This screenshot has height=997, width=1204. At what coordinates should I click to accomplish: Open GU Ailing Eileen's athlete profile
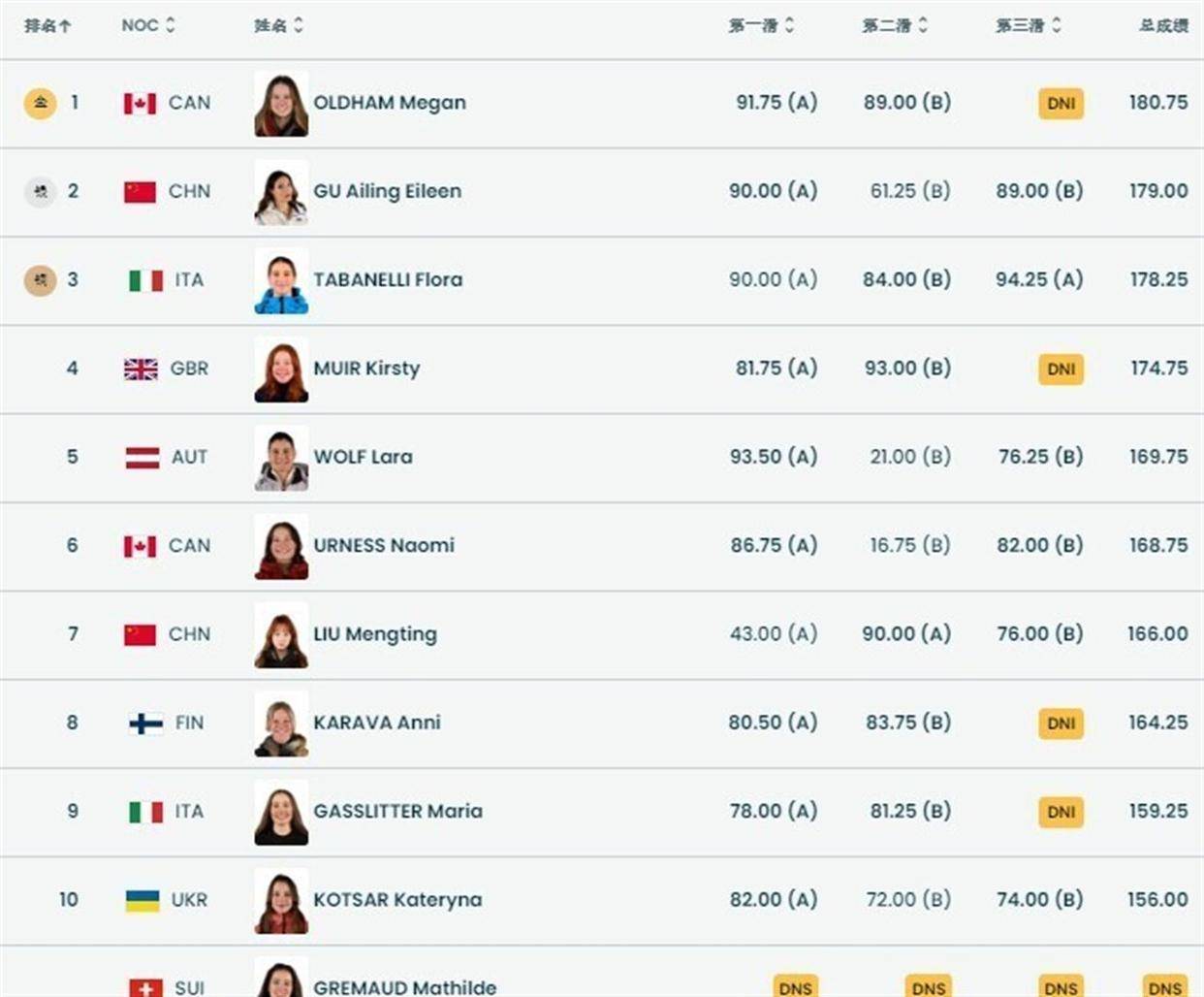point(387,191)
